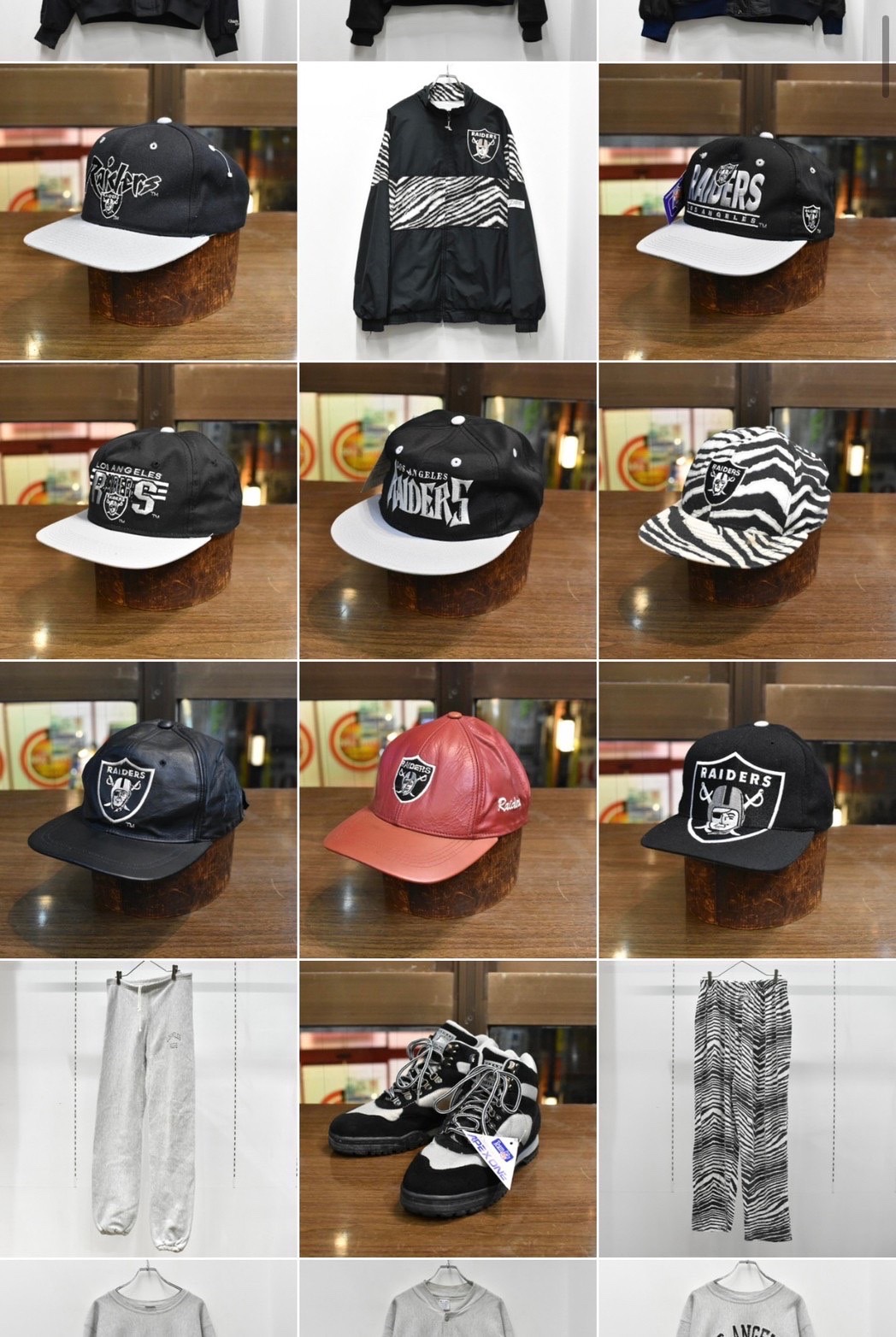896x1337 pixels.
Task: Open the full zebra print Raiders cap
Action: (746, 510)
